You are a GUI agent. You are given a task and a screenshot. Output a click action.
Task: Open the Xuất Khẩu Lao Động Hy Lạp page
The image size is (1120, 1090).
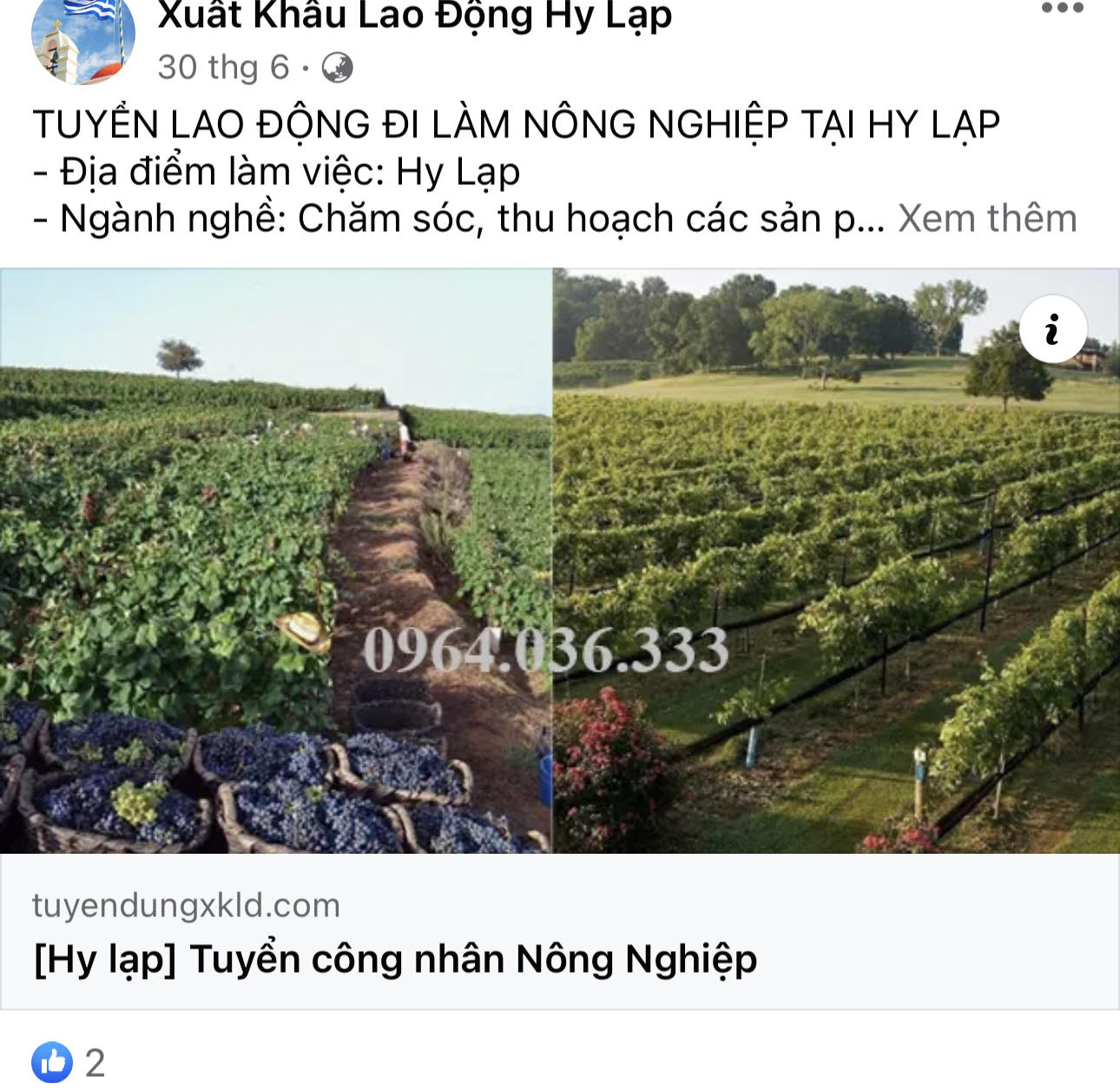click(x=414, y=16)
